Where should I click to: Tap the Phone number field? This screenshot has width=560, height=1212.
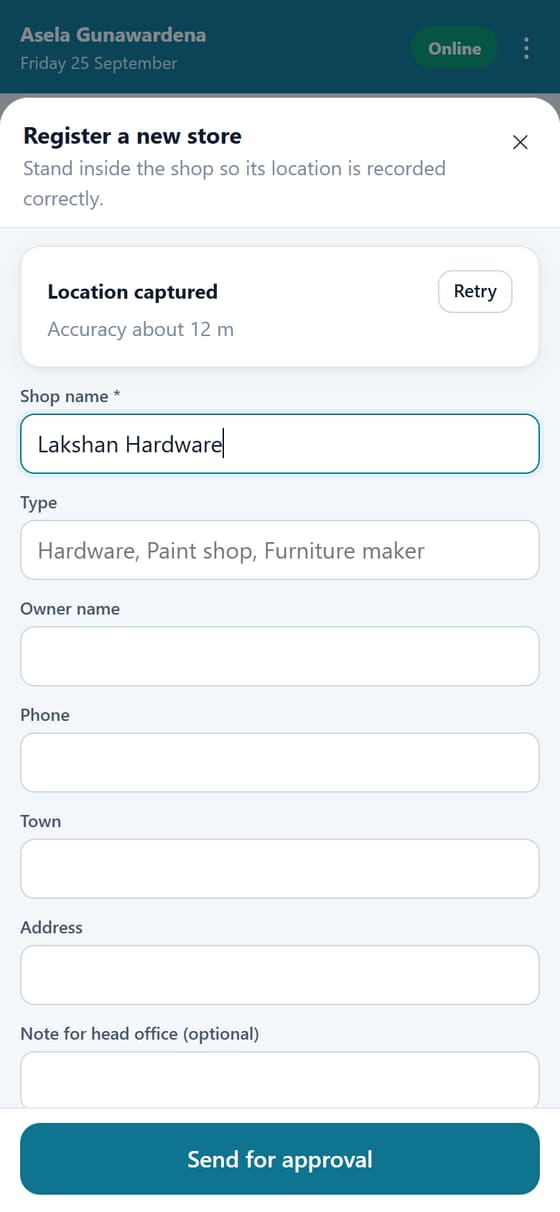click(x=280, y=762)
